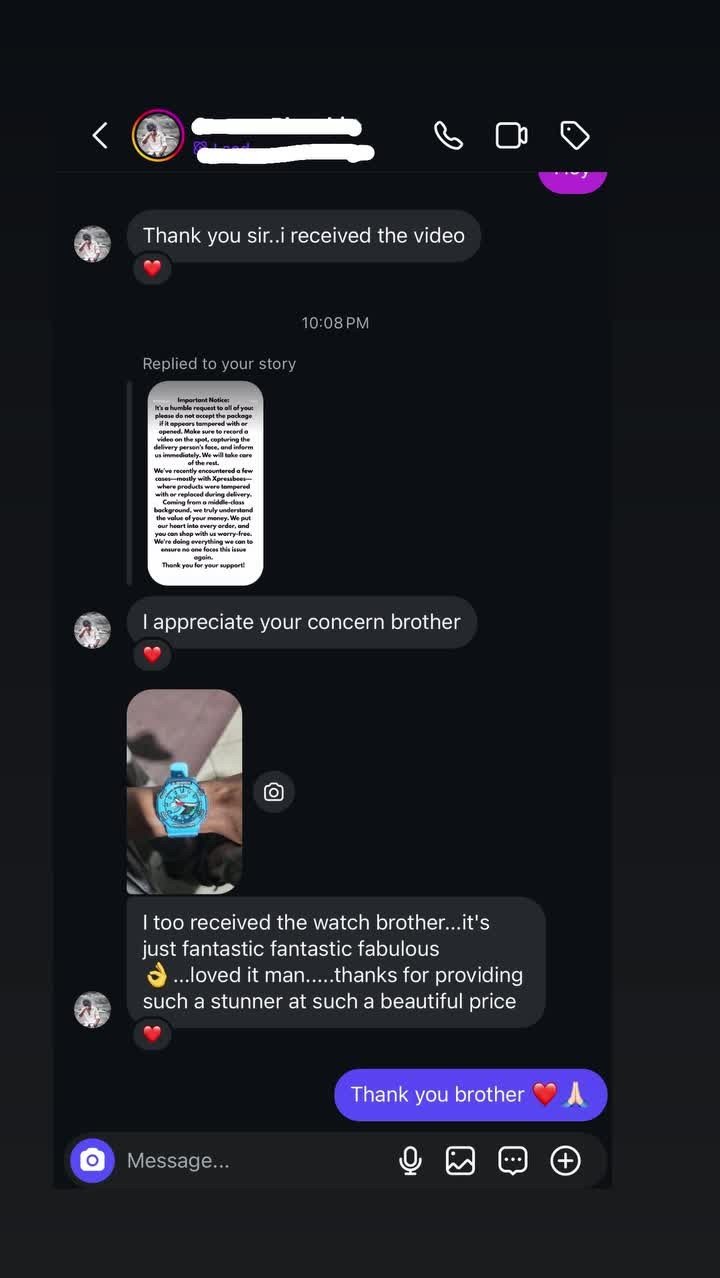Start a video call
720x1278 pixels.
point(511,135)
